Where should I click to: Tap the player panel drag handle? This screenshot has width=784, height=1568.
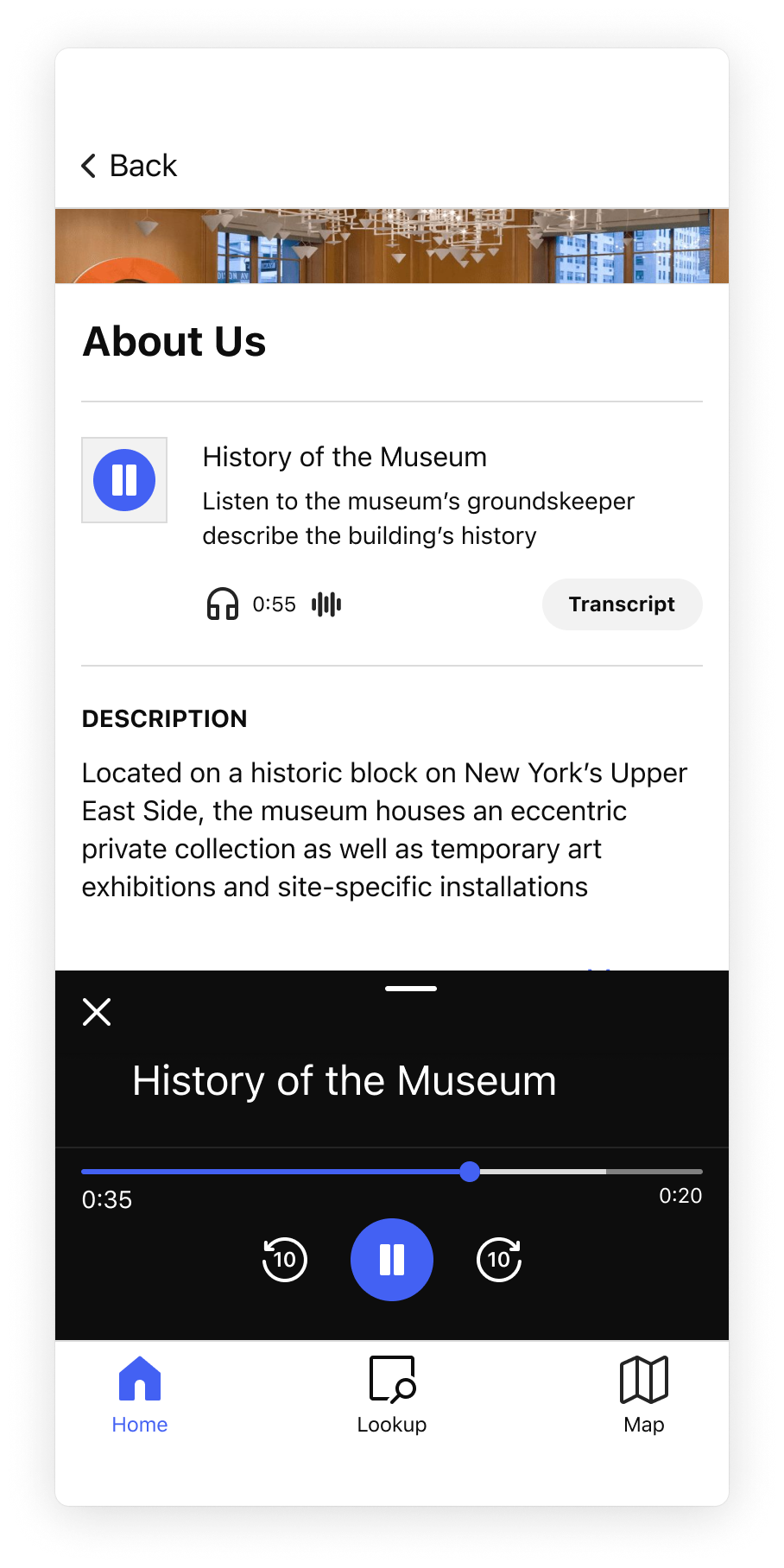click(x=411, y=989)
